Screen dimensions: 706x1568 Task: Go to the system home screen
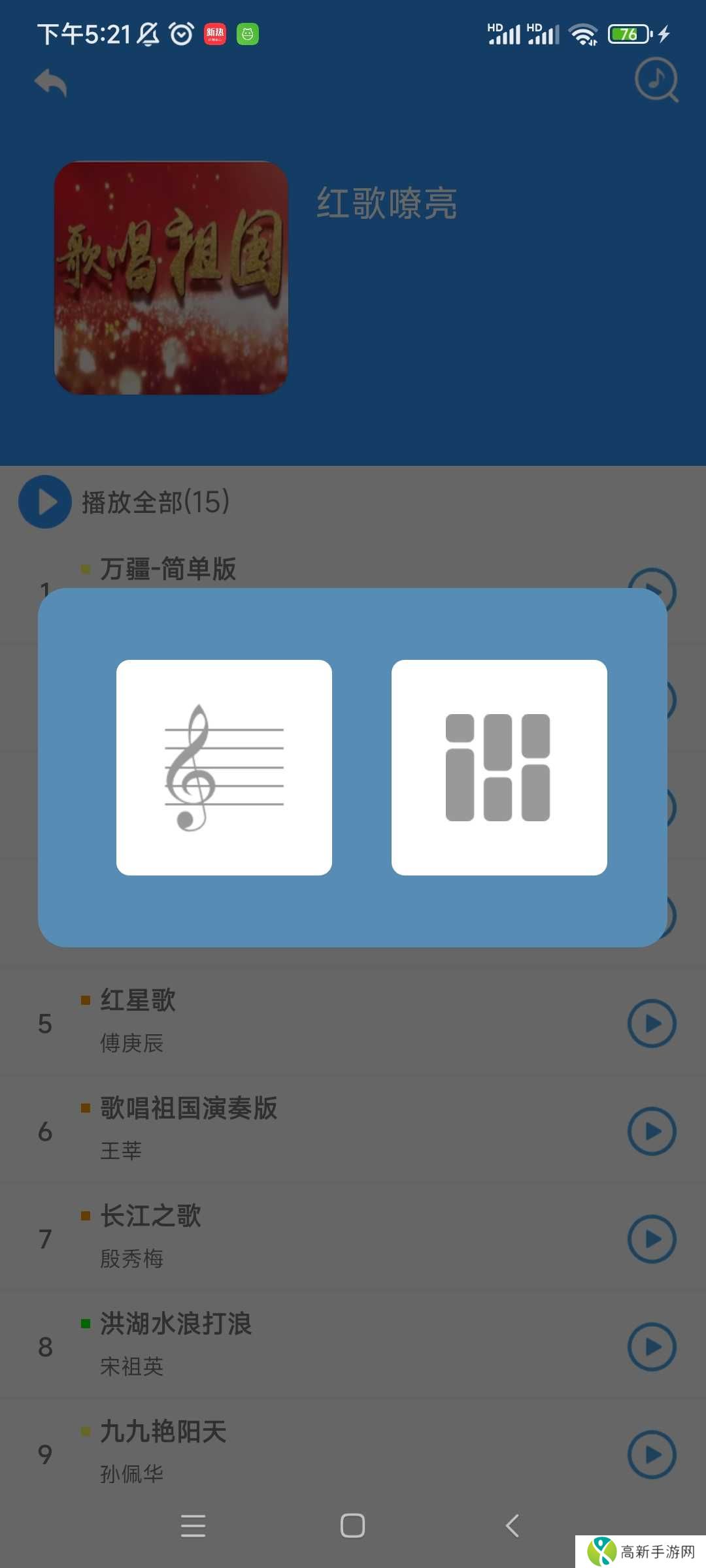coord(352,1526)
